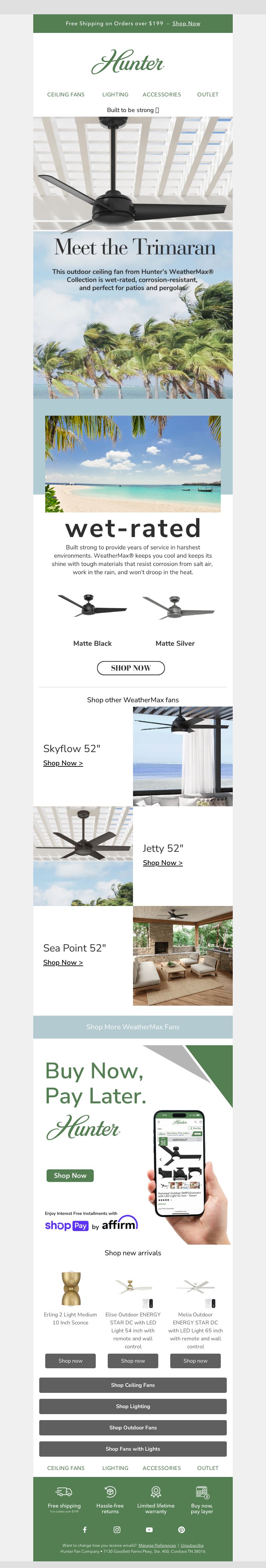Tap the green Shop Now button by Buy Now, Pay Later
Viewport: 266px width, 1568px height.
pyautogui.click(x=70, y=1176)
